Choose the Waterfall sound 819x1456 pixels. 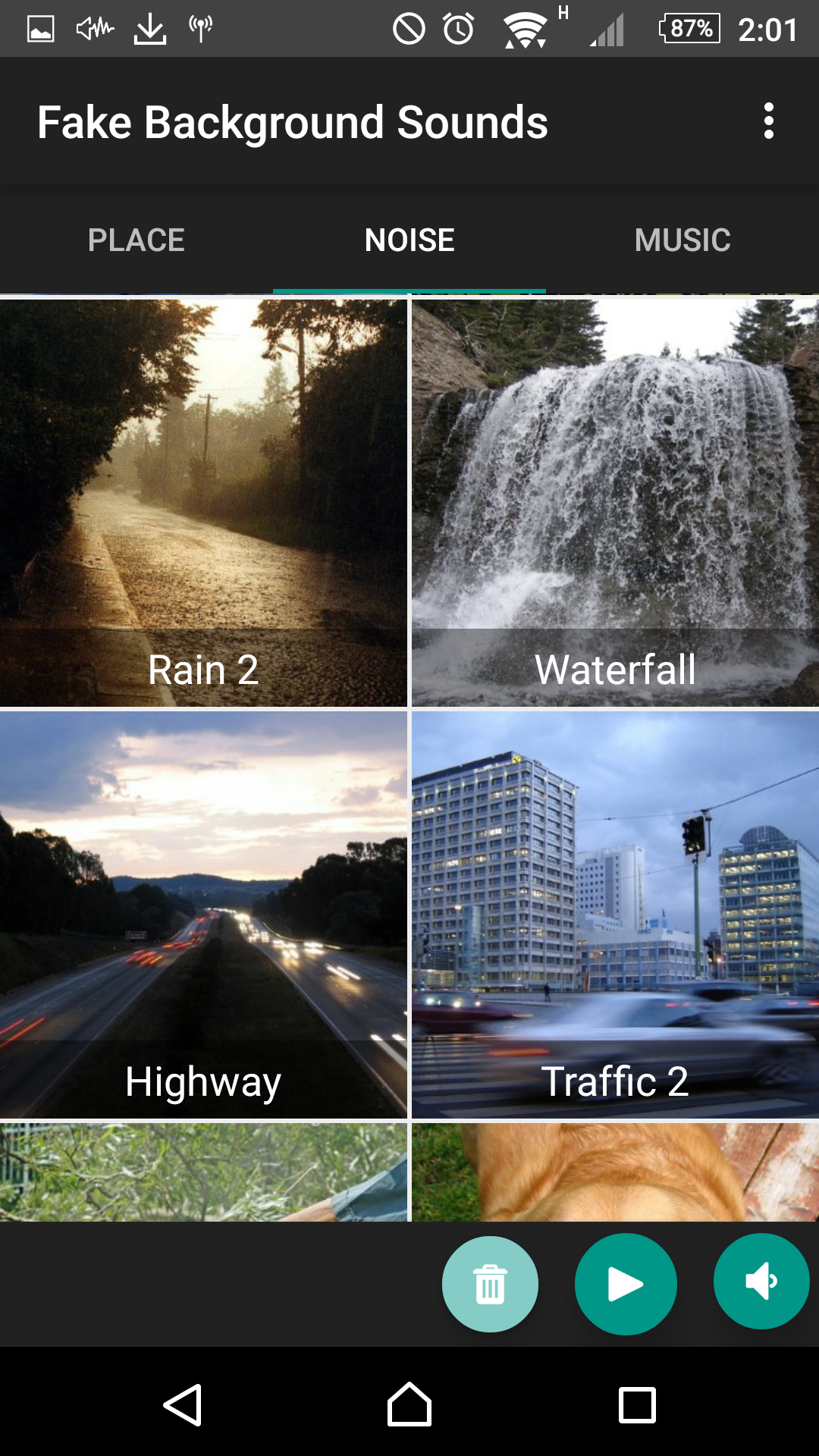[x=615, y=503]
